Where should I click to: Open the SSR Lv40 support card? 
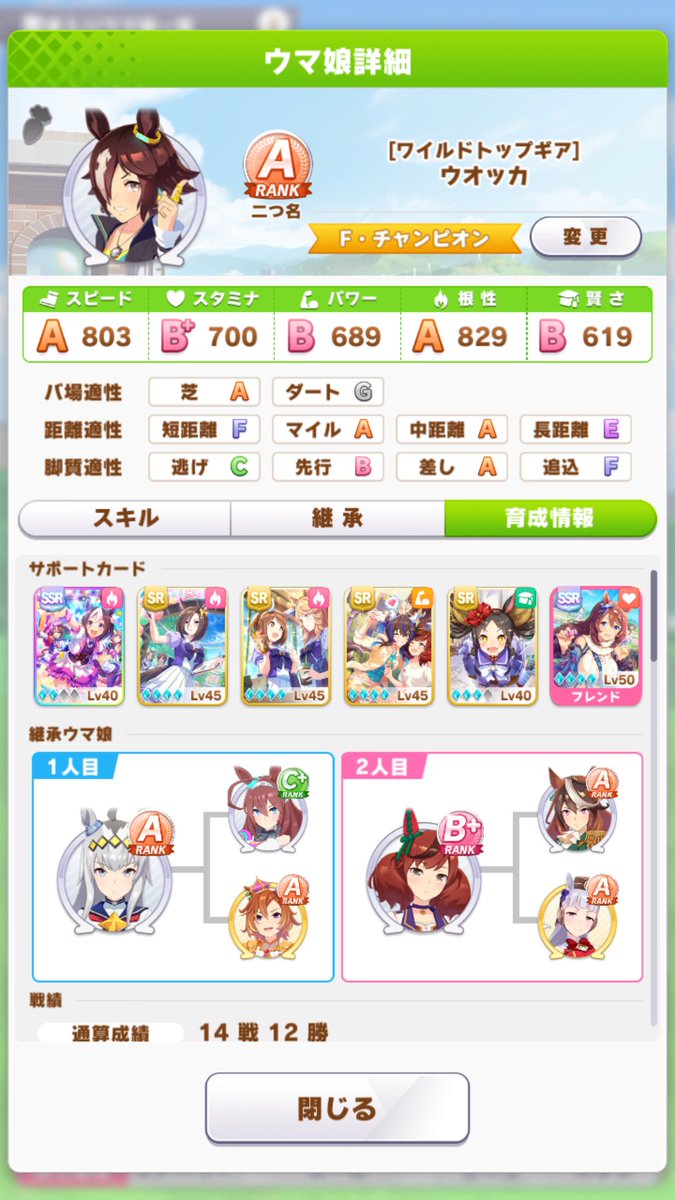point(78,646)
